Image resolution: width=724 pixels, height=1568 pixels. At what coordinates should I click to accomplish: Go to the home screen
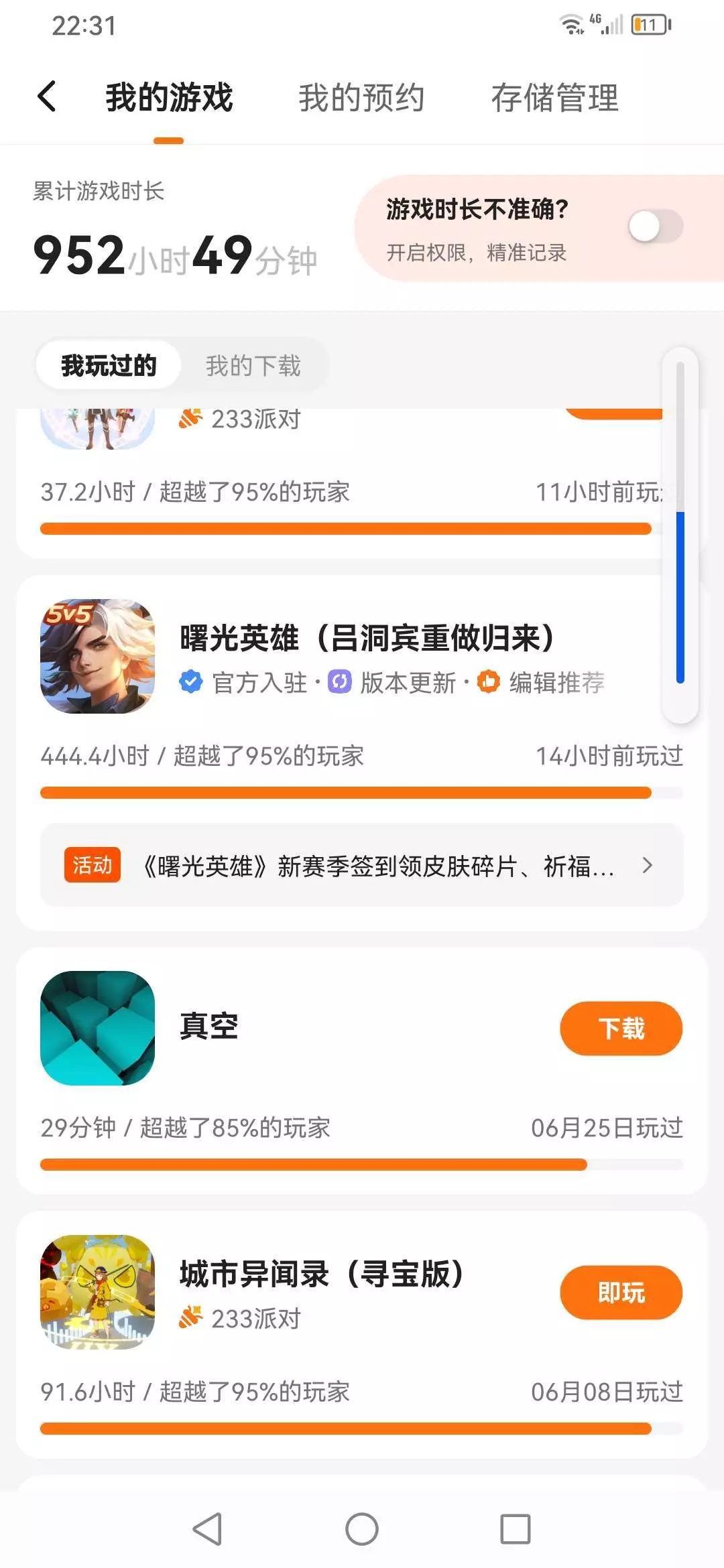pos(362,1529)
